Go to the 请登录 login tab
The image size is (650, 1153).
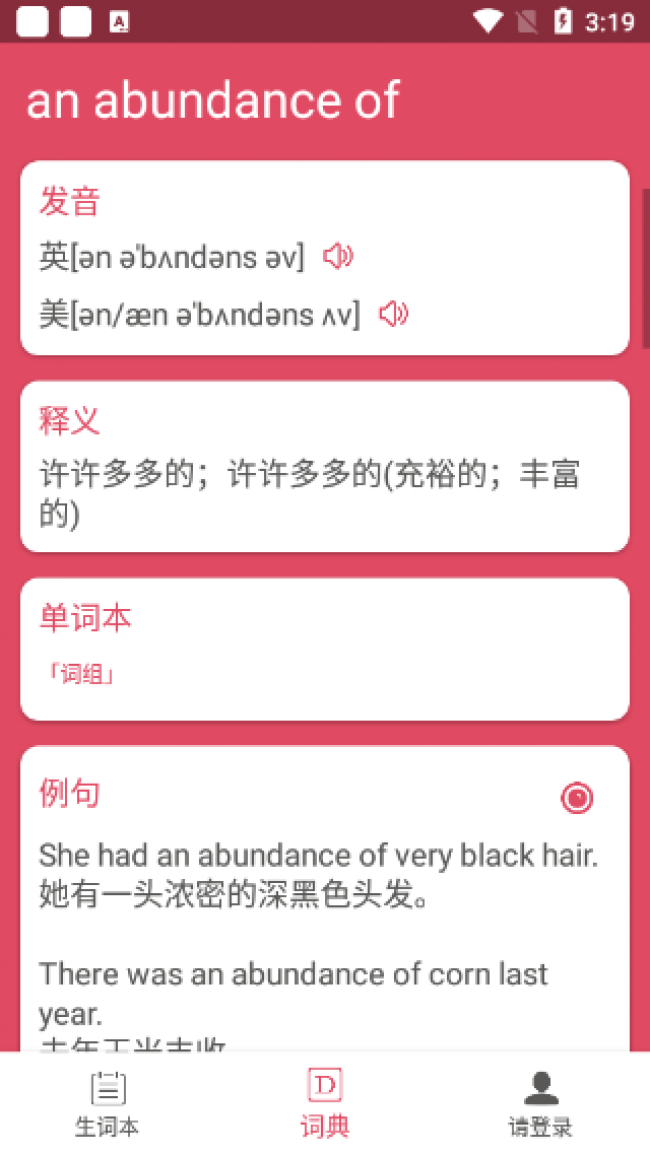(541, 1103)
